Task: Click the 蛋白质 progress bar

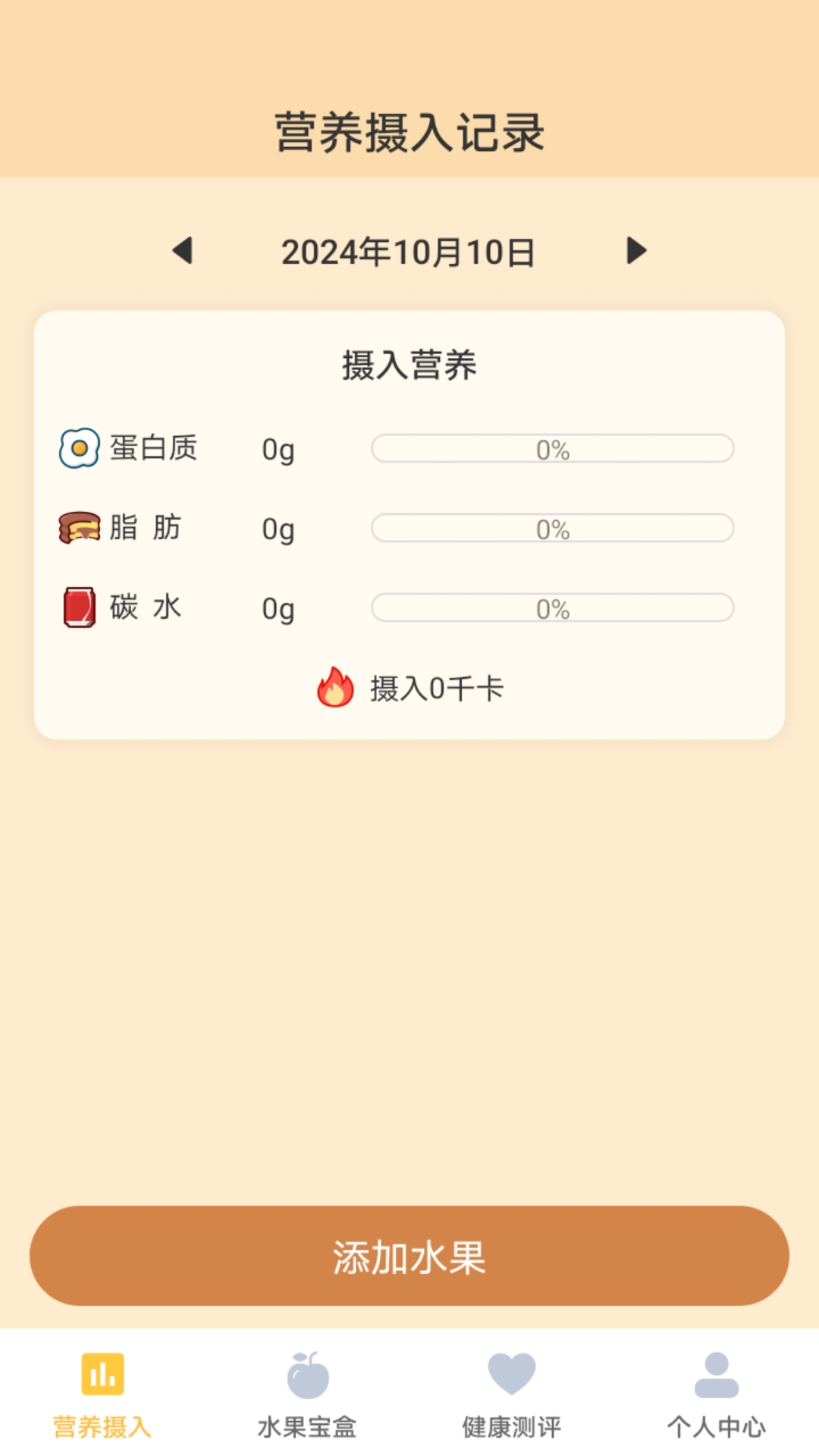Action: coord(551,449)
